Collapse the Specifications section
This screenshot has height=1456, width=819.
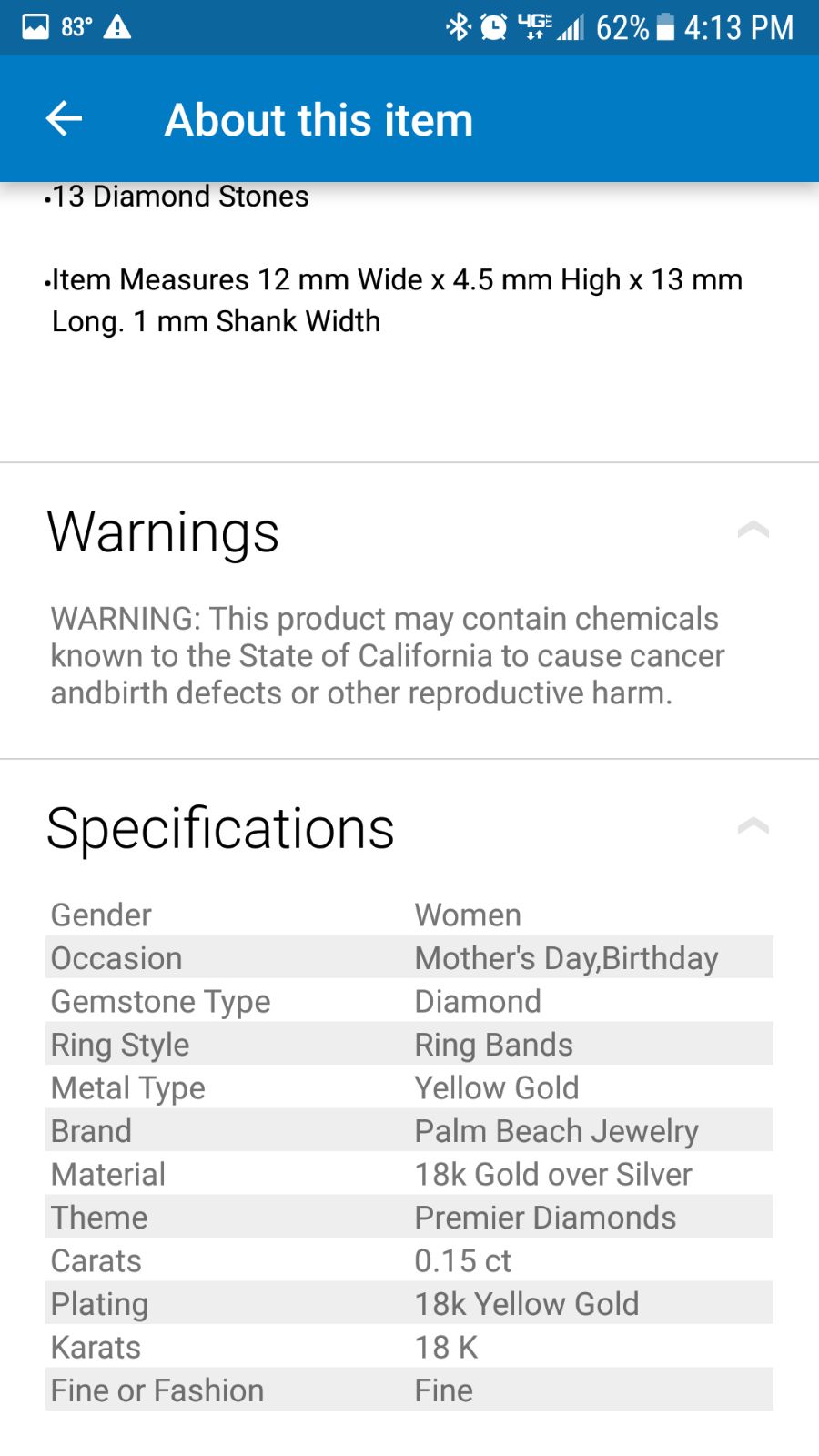(x=753, y=826)
